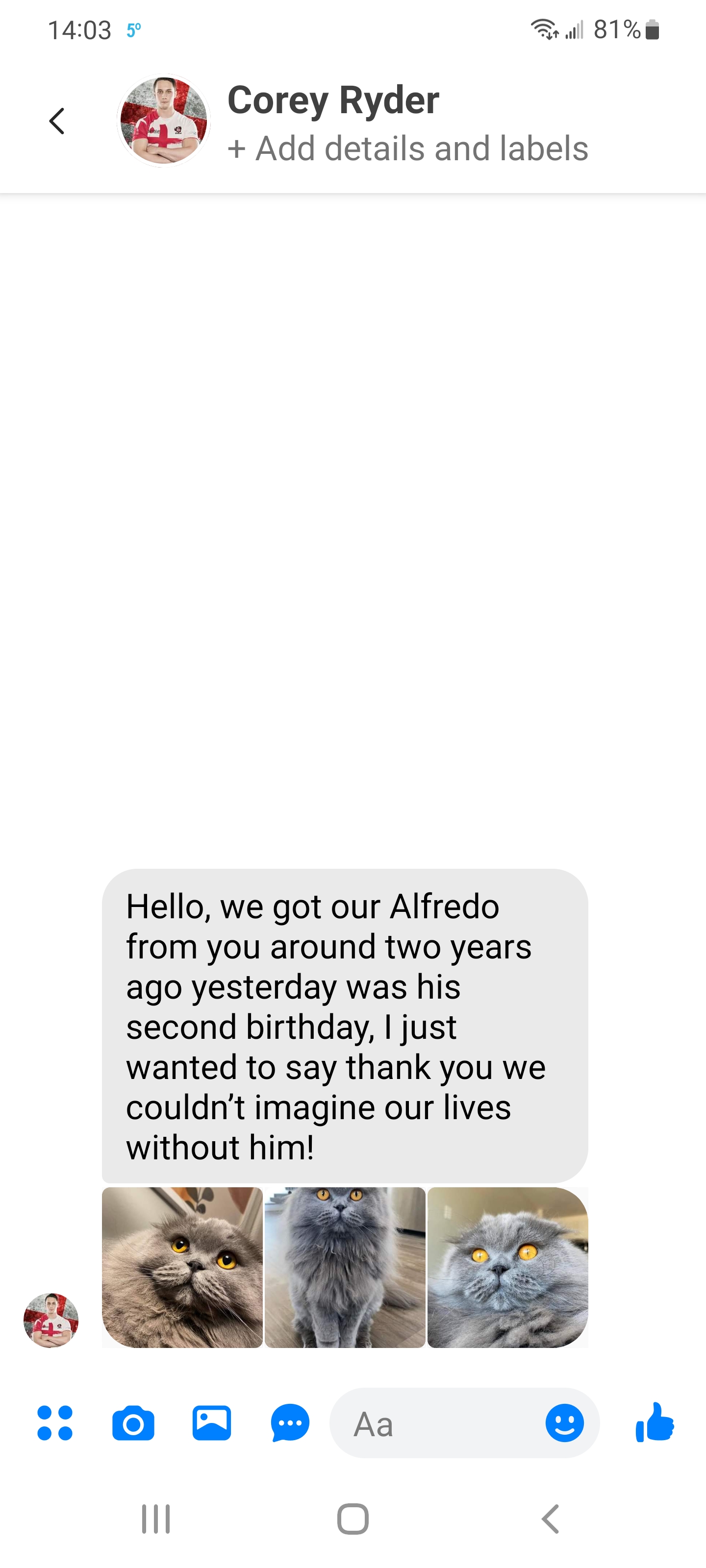706x1568 pixels.
Task: Open the photo gallery picker
Action: 211,1423
